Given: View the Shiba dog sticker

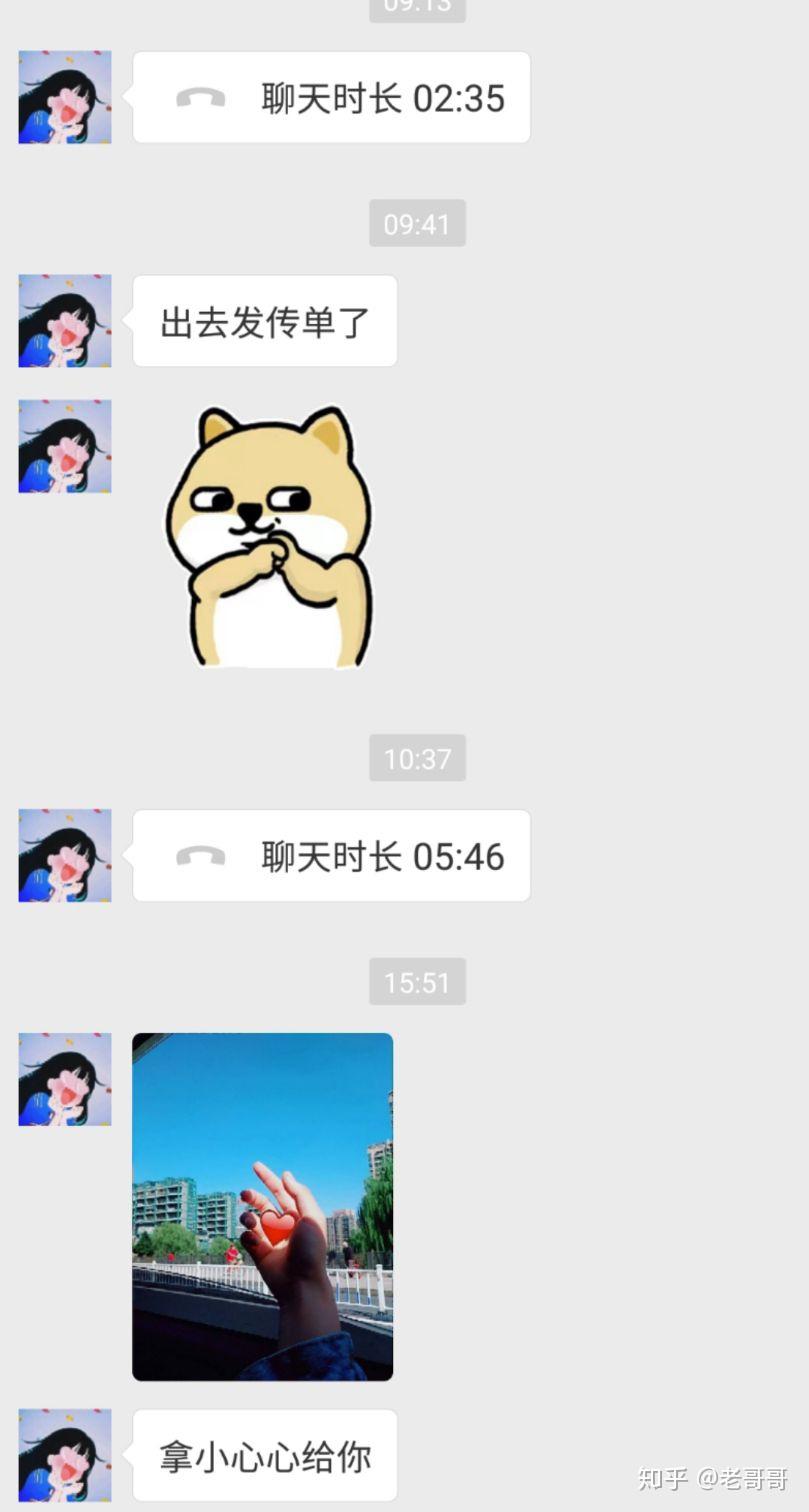Looking at the screenshot, I should (x=268, y=536).
